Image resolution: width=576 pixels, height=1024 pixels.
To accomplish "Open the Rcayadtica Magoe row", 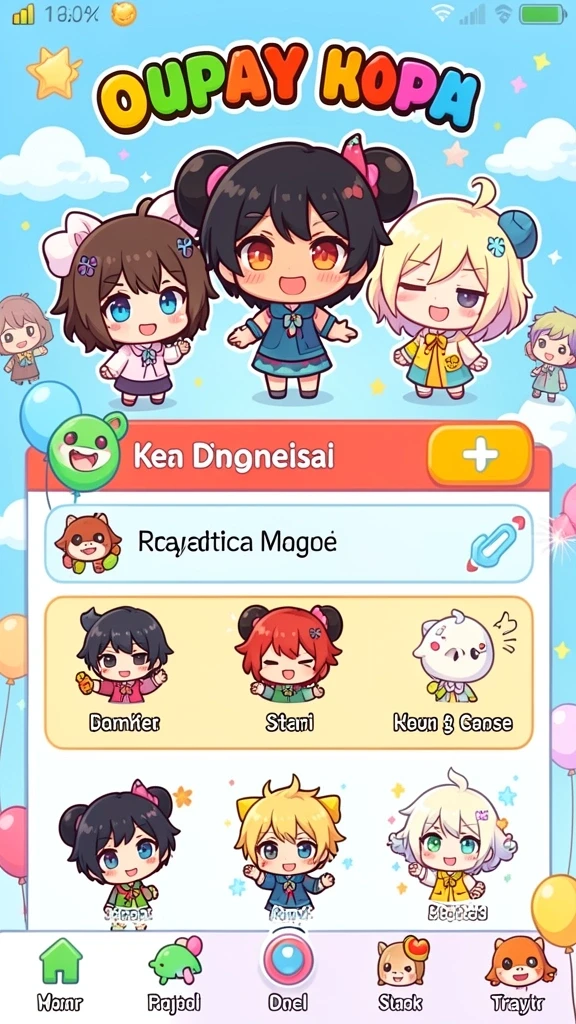I will [x=289, y=543].
